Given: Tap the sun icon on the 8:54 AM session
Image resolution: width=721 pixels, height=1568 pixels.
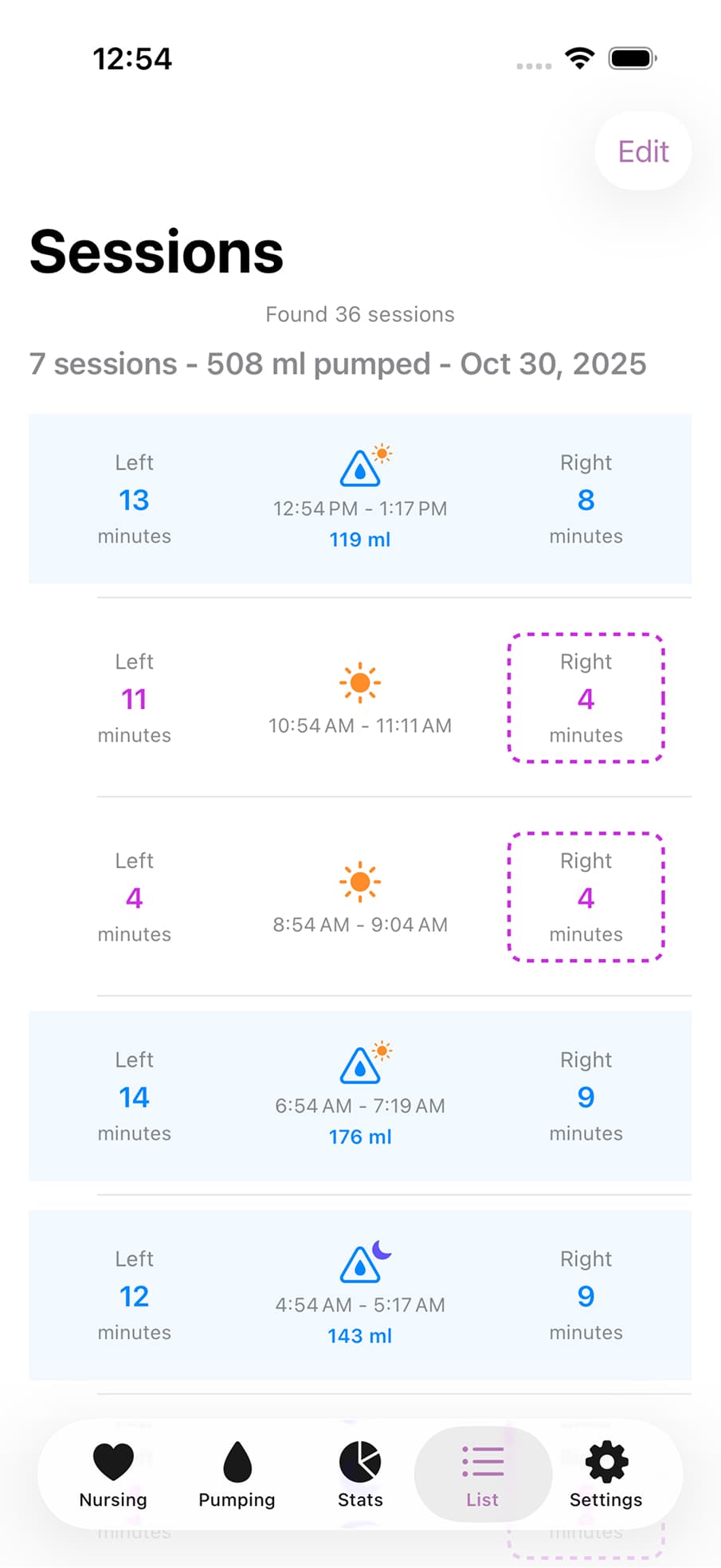Looking at the screenshot, I should [360, 881].
